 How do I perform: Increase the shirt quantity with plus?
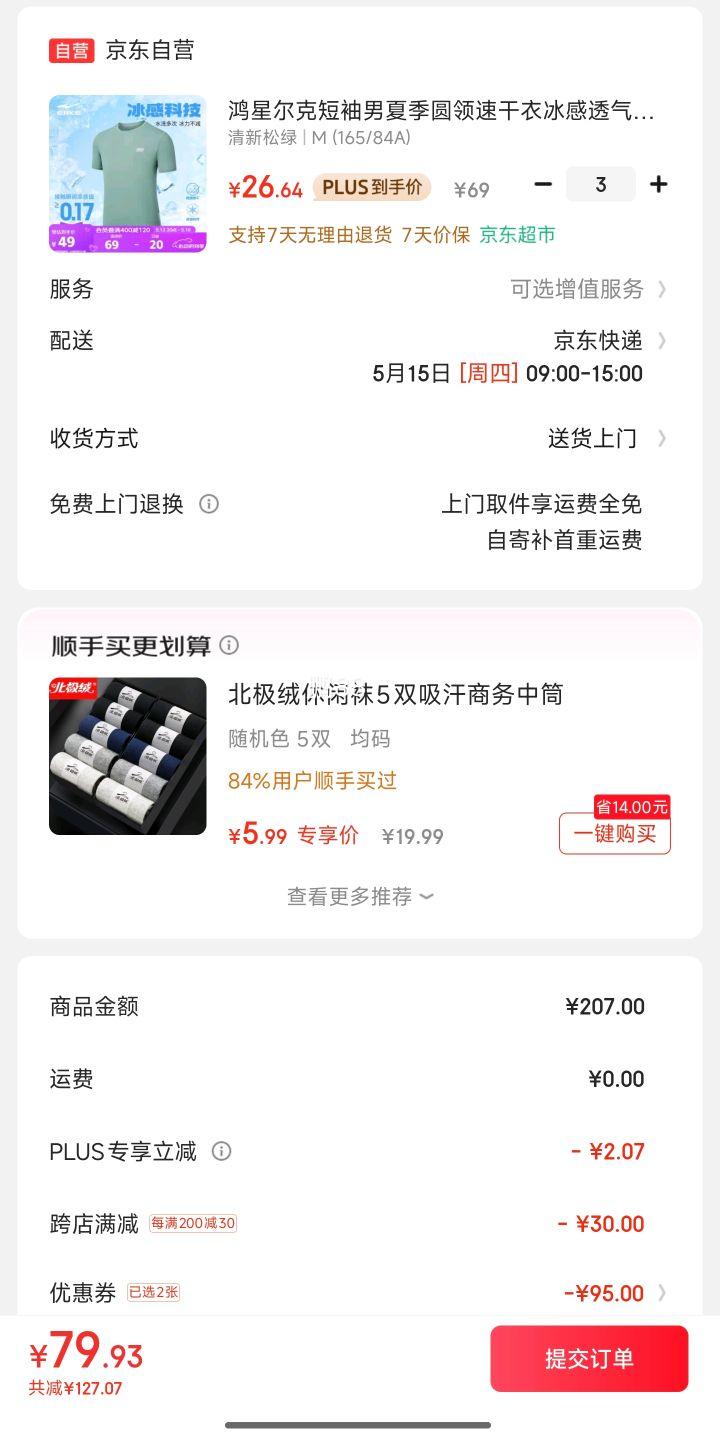(x=658, y=184)
